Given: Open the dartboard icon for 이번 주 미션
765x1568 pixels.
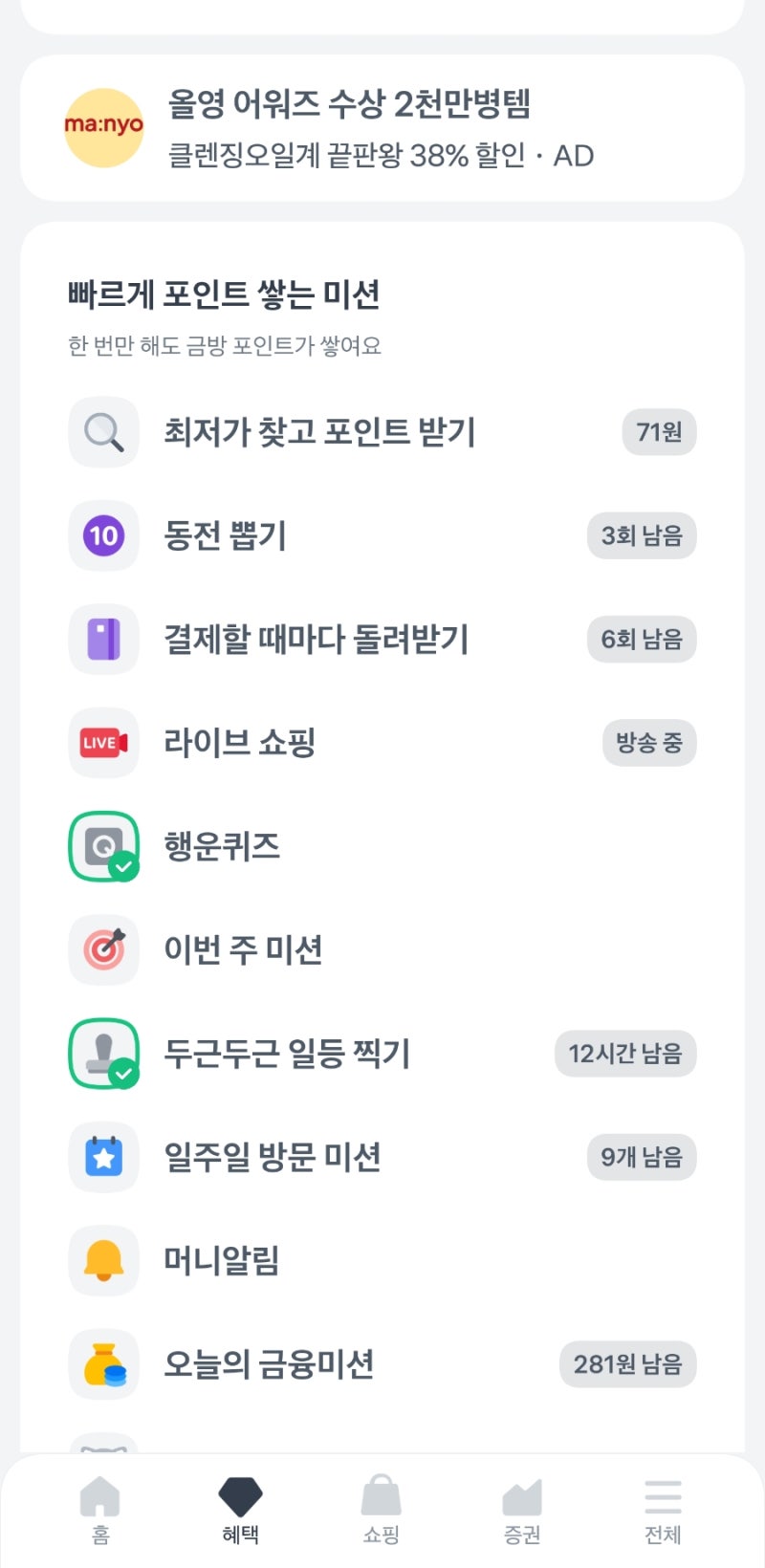Looking at the screenshot, I should pos(103,949).
